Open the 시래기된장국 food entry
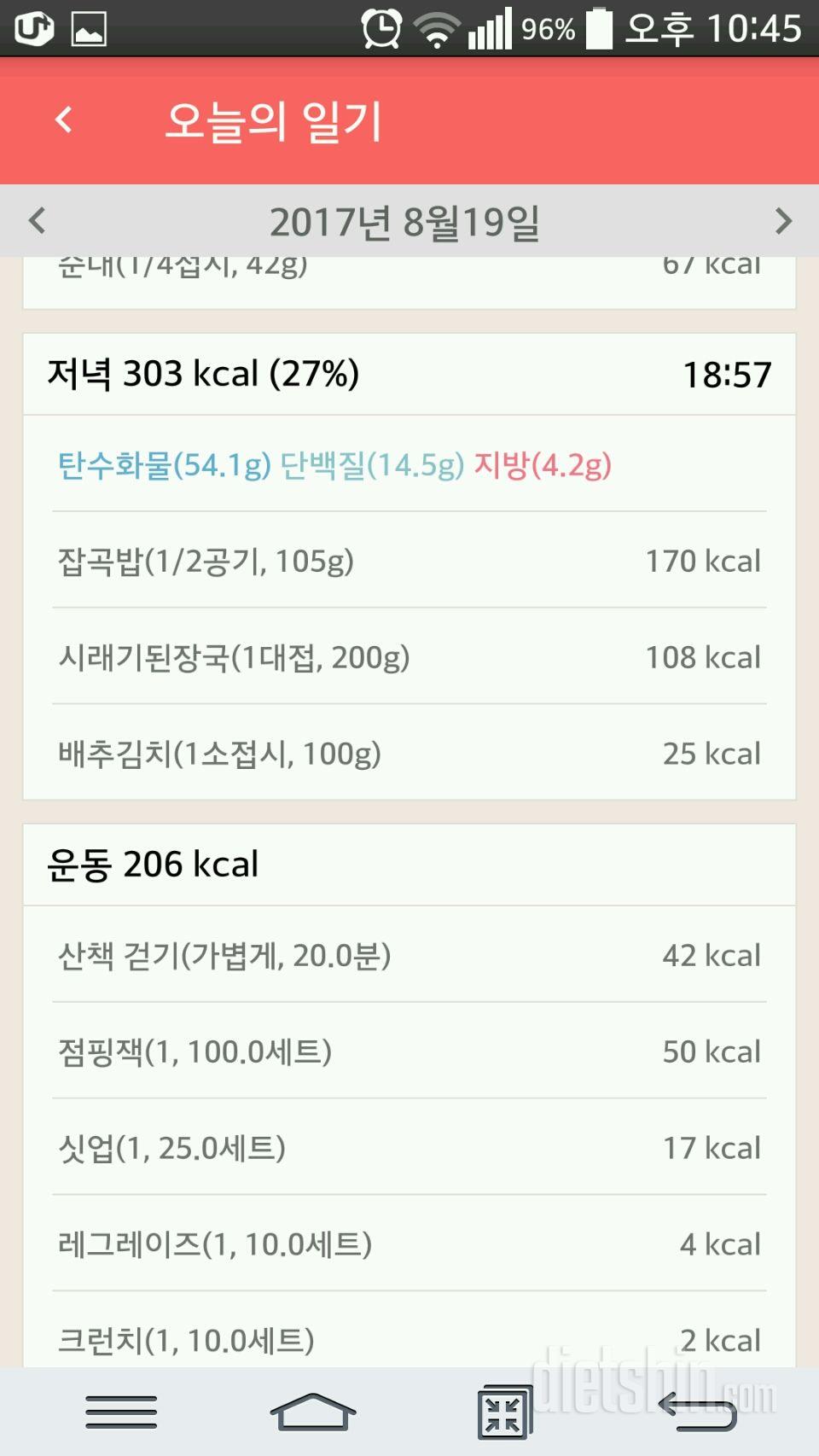819x1456 pixels. (x=409, y=657)
